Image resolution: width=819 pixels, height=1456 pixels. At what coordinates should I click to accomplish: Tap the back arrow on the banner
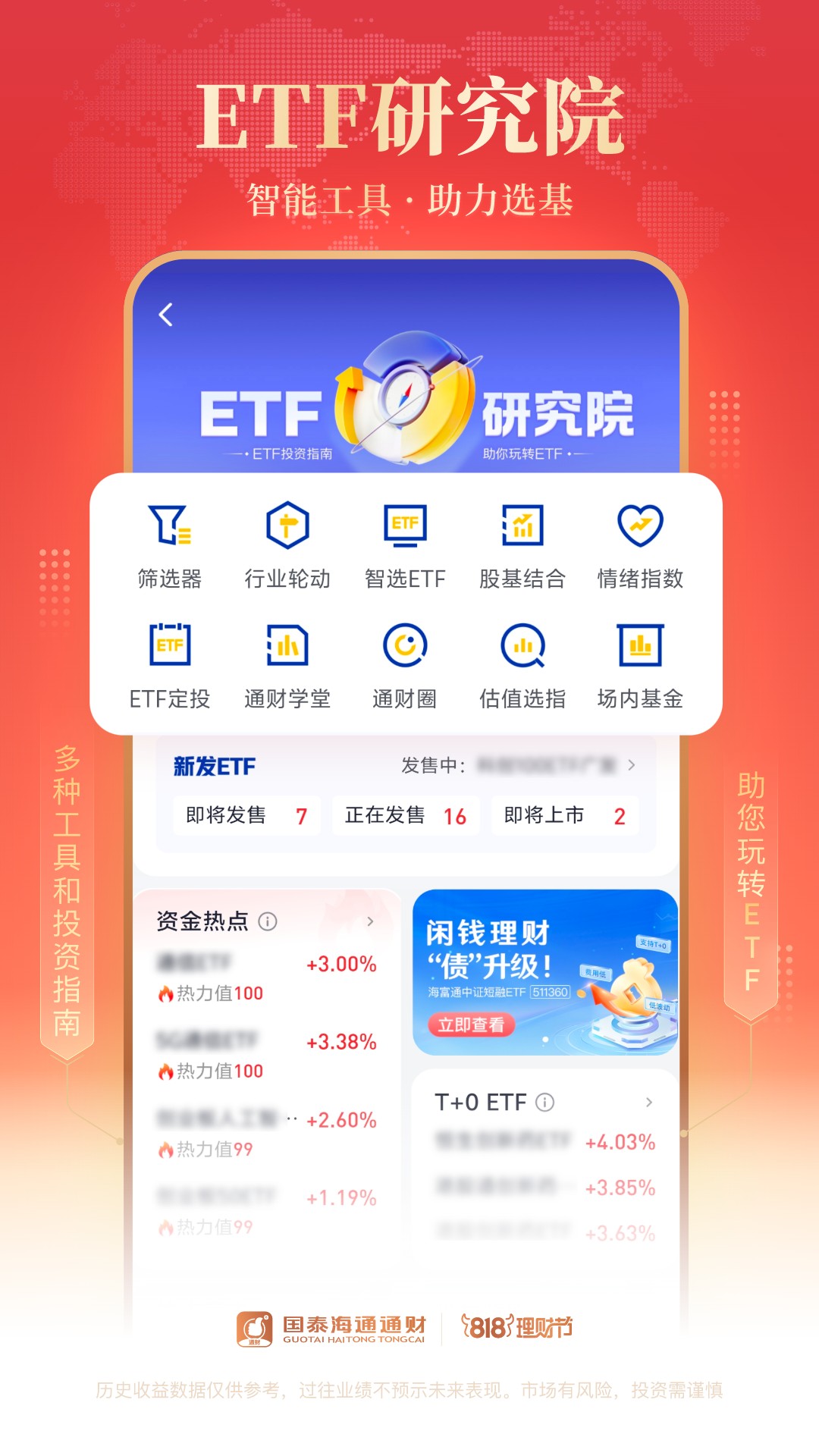(166, 314)
